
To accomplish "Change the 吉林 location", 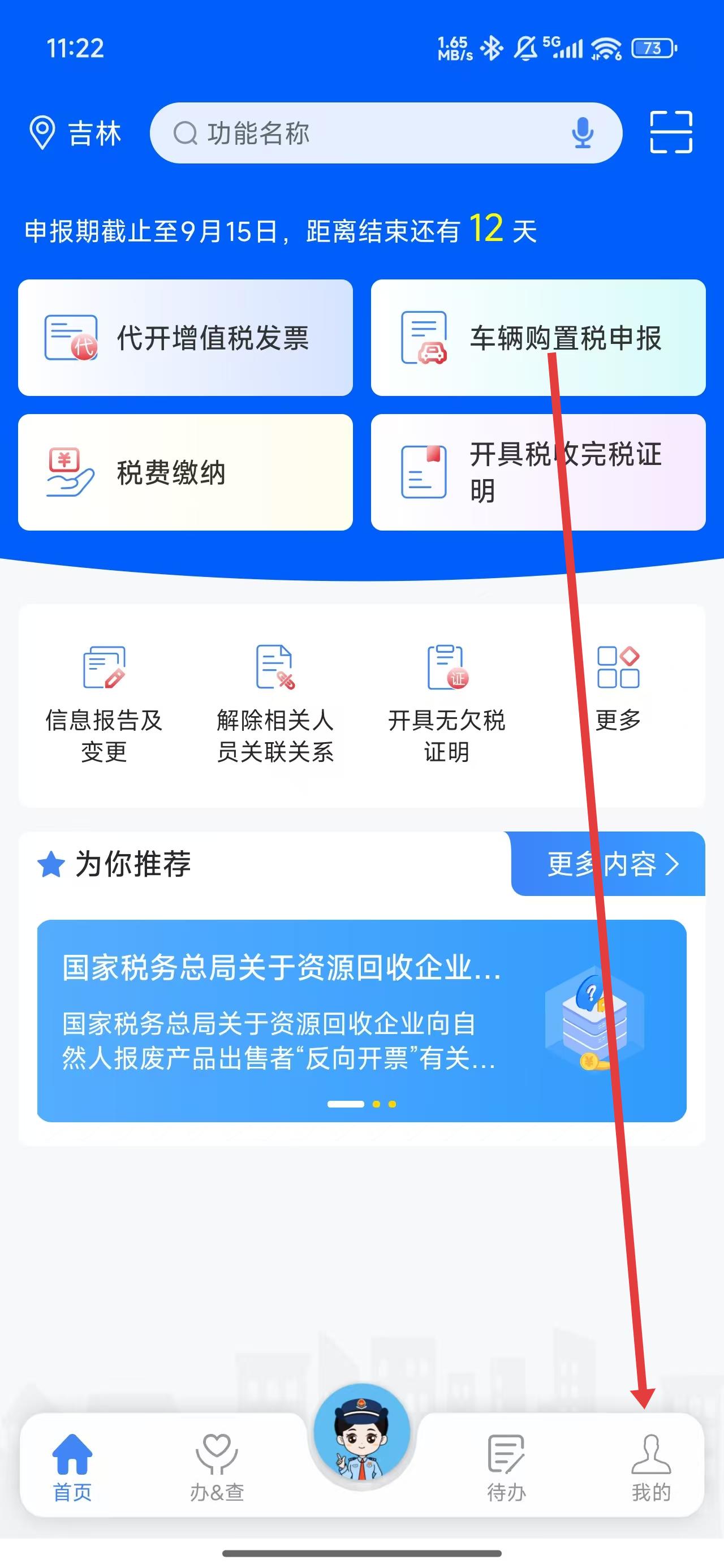I will (76, 133).
